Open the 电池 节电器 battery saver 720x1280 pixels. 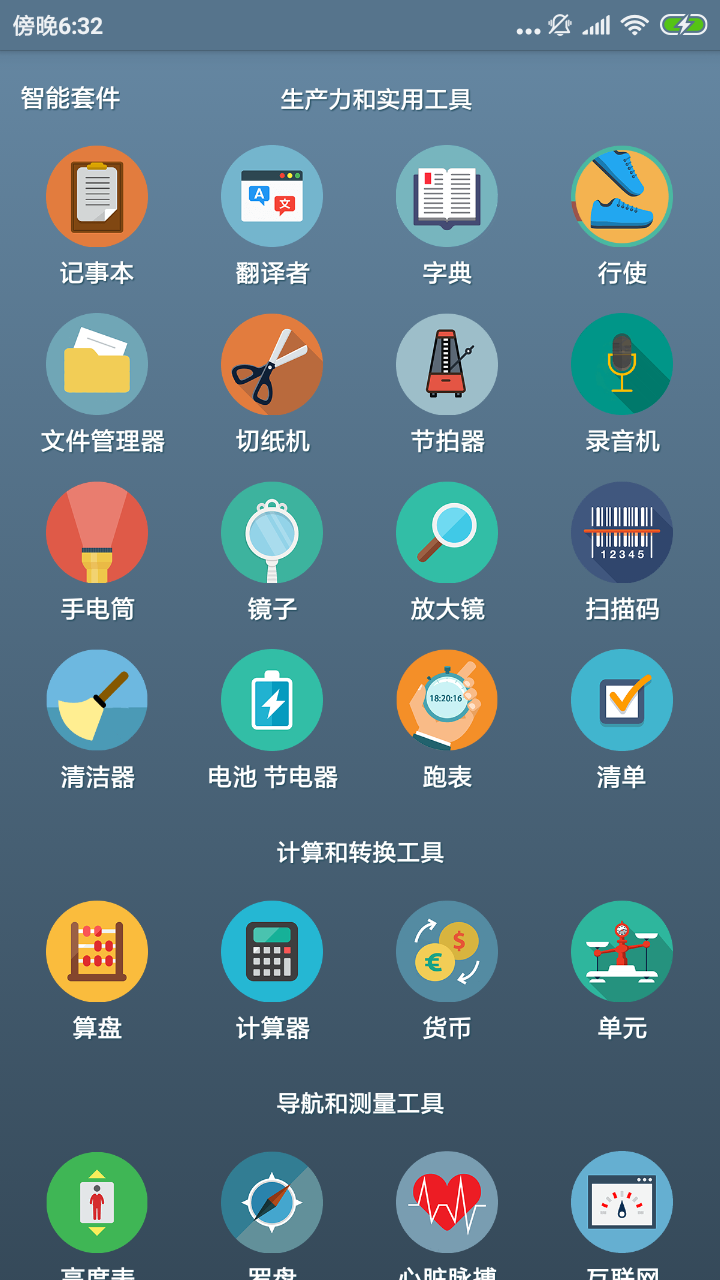272,700
